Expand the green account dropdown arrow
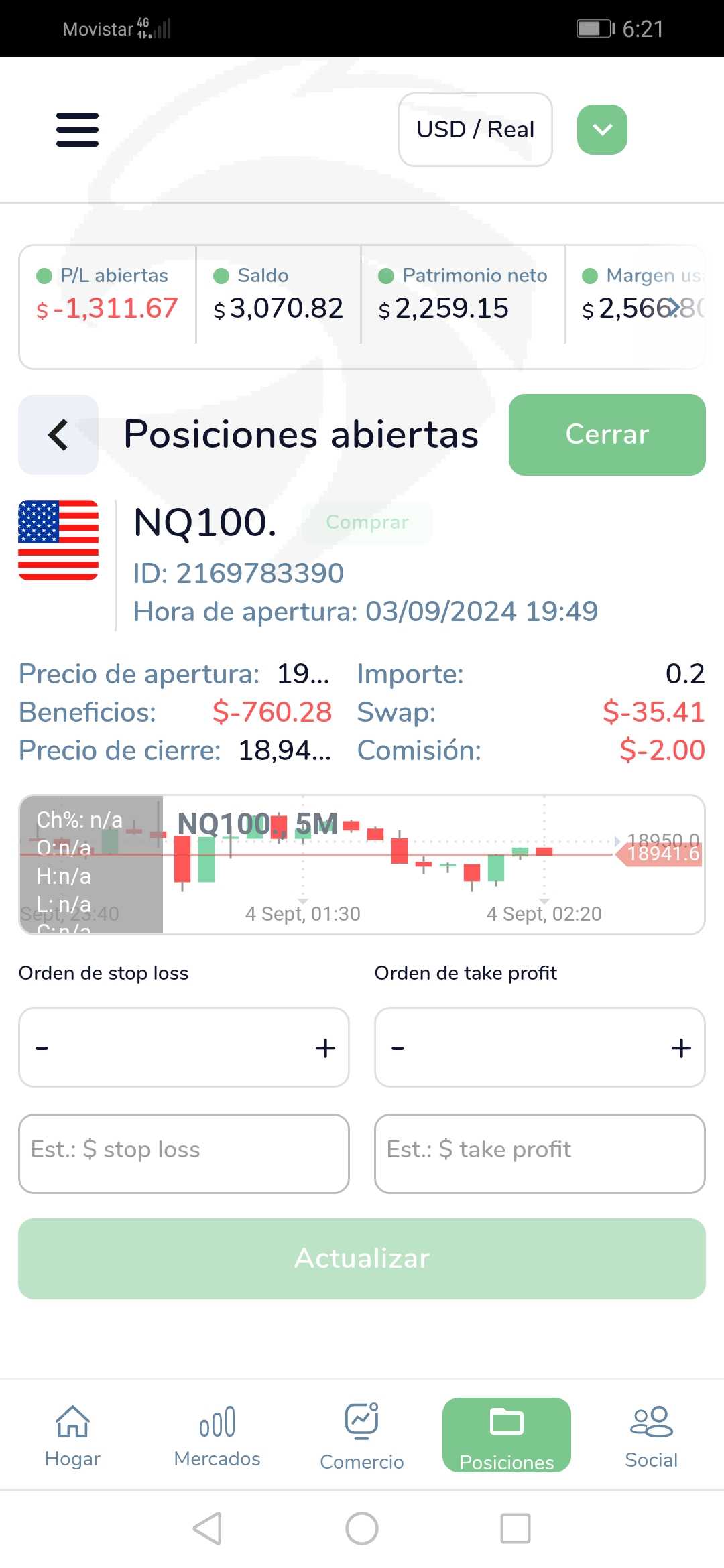Viewport: 724px width, 1568px height. pyautogui.click(x=602, y=129)
